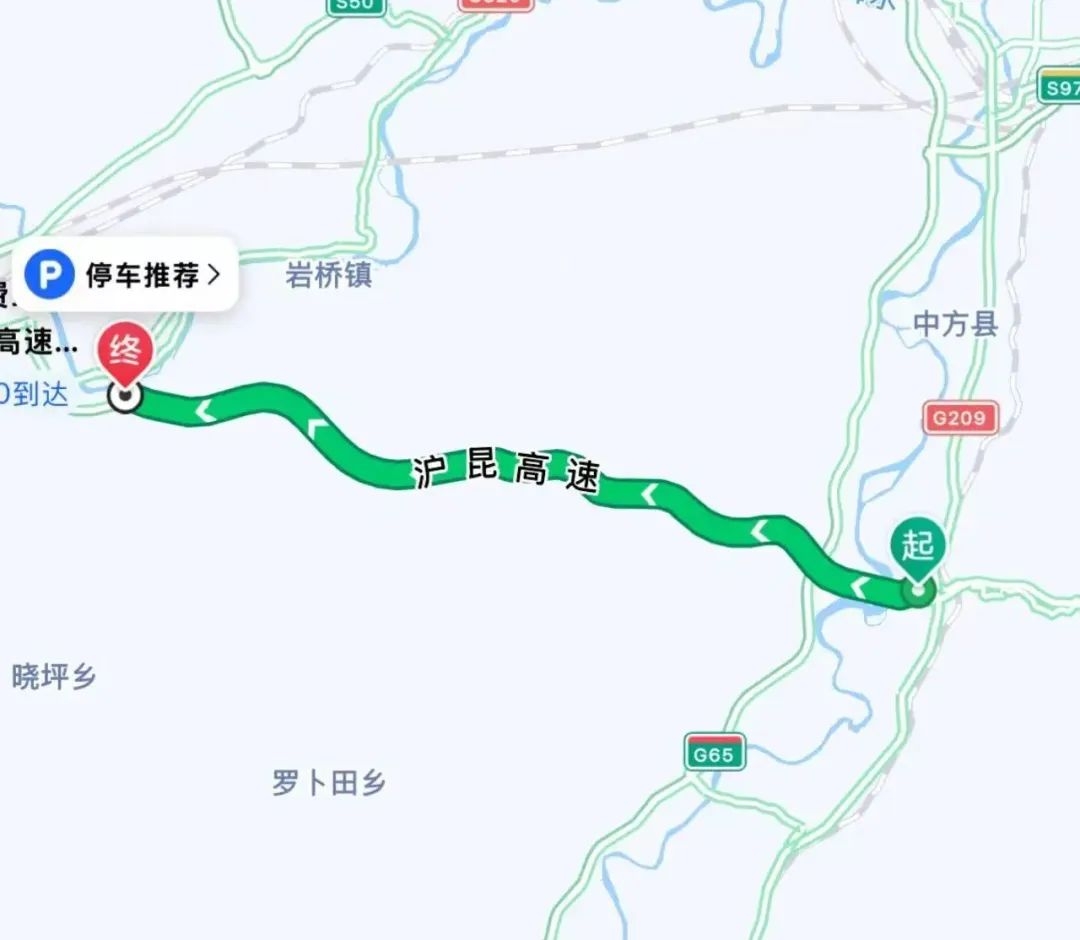Image resolution: width=1080 pixels, height=940 pixels.
Task: Open the 停车推荐 parking recommendation chip
Action: click(124, 275)
